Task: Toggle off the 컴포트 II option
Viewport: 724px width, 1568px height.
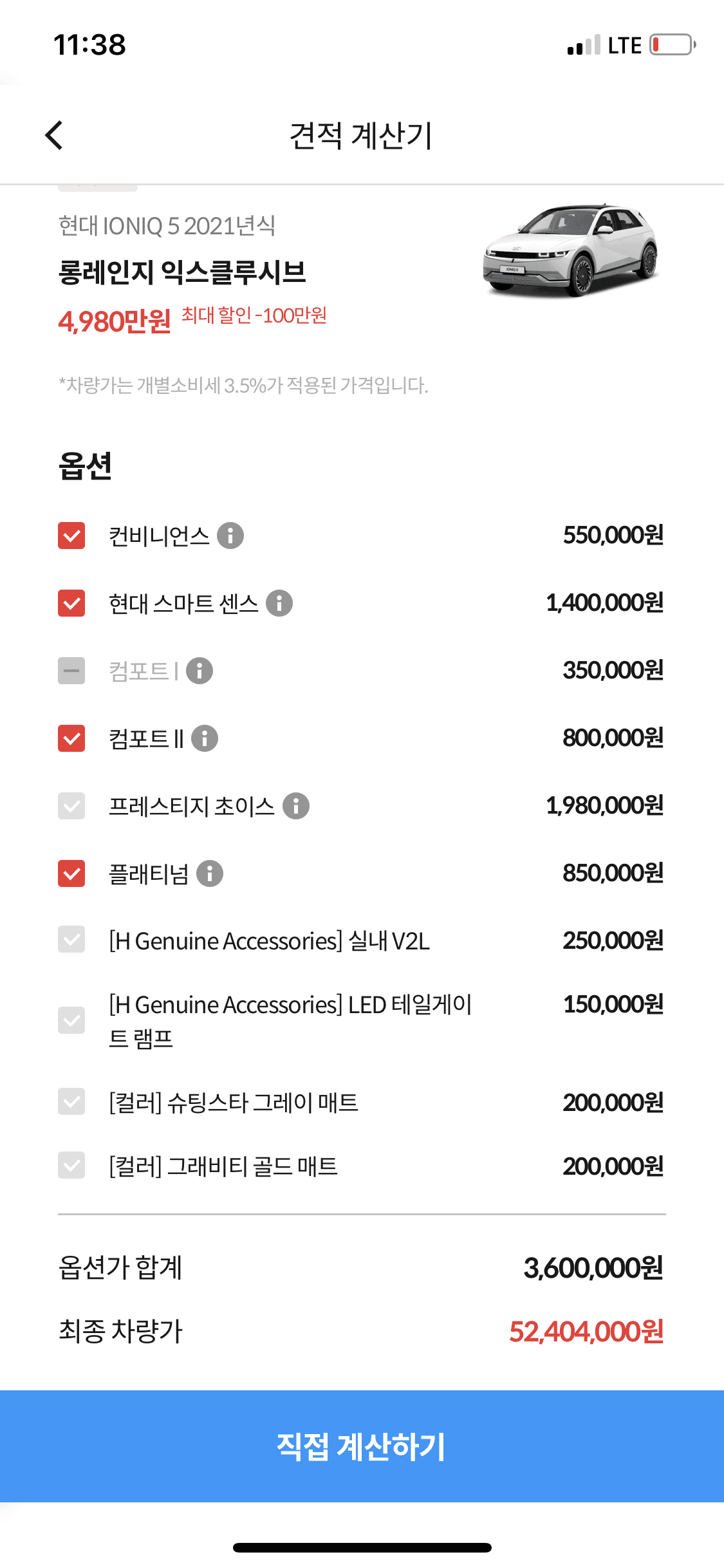Action: 71,739
